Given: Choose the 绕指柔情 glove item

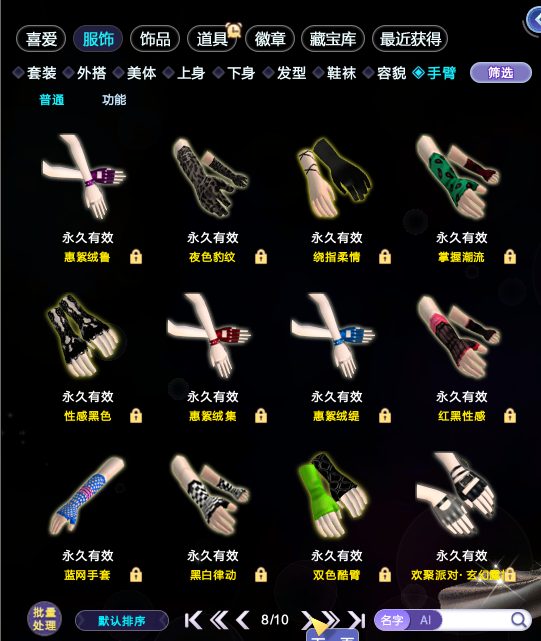Looking at the screenshot, I should pyautogui.click(x=336, y=199).
